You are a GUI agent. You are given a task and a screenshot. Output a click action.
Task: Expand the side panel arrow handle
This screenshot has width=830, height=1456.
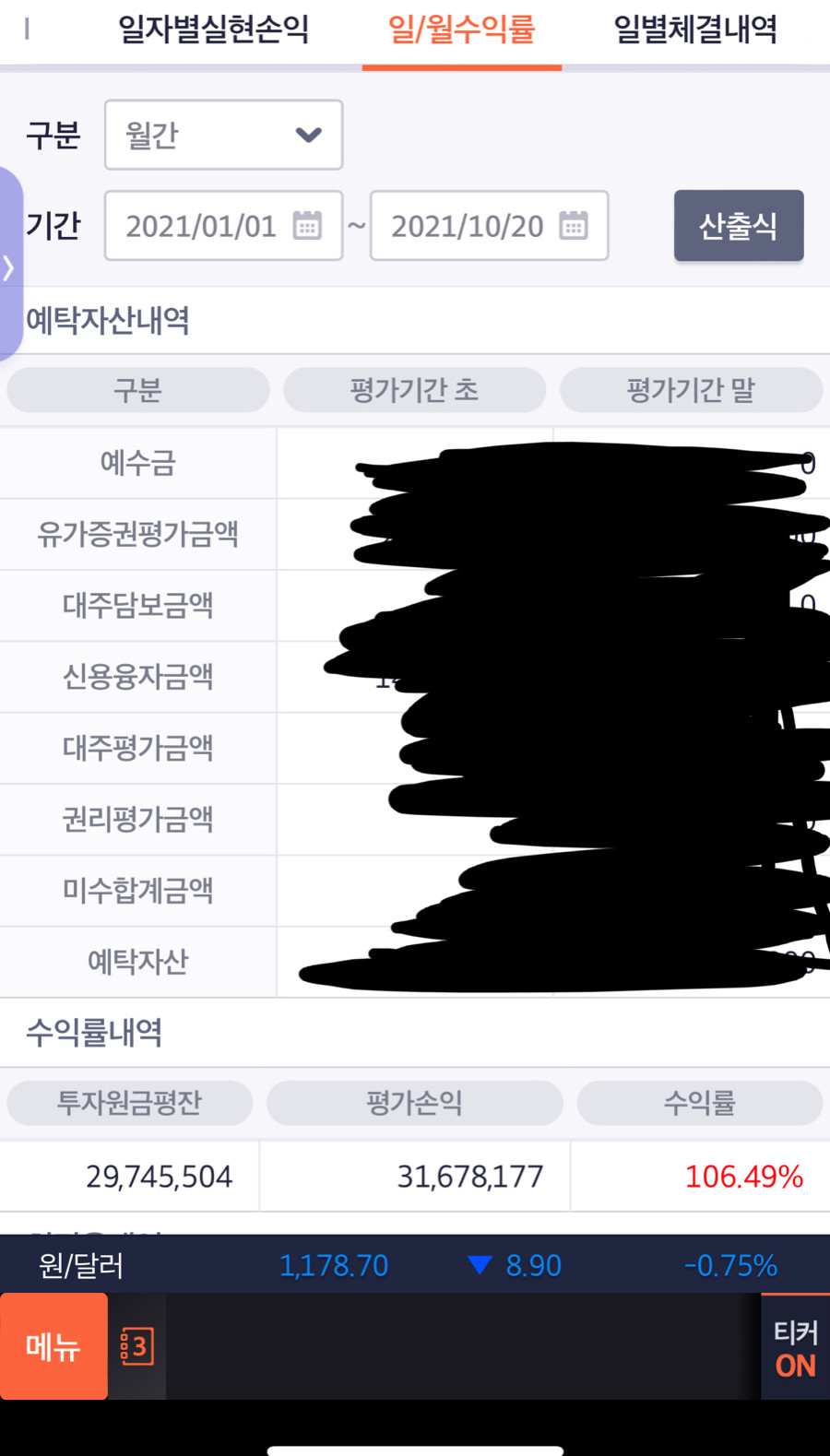pyautogui.click(x=10, y=267)
